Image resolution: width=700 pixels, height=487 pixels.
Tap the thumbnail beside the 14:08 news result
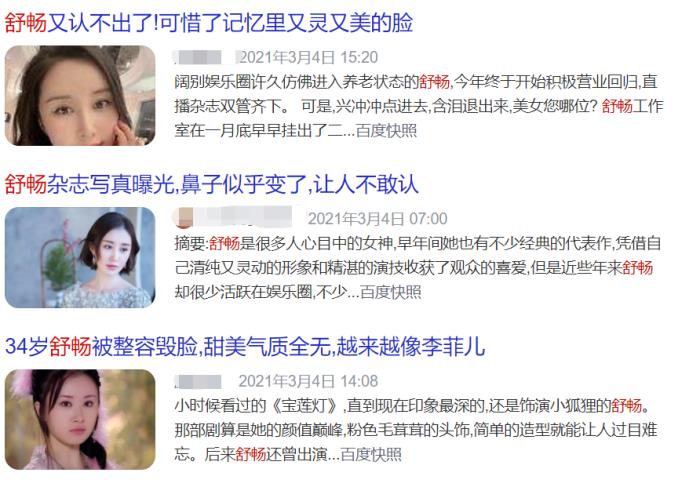tap(81, 419)
